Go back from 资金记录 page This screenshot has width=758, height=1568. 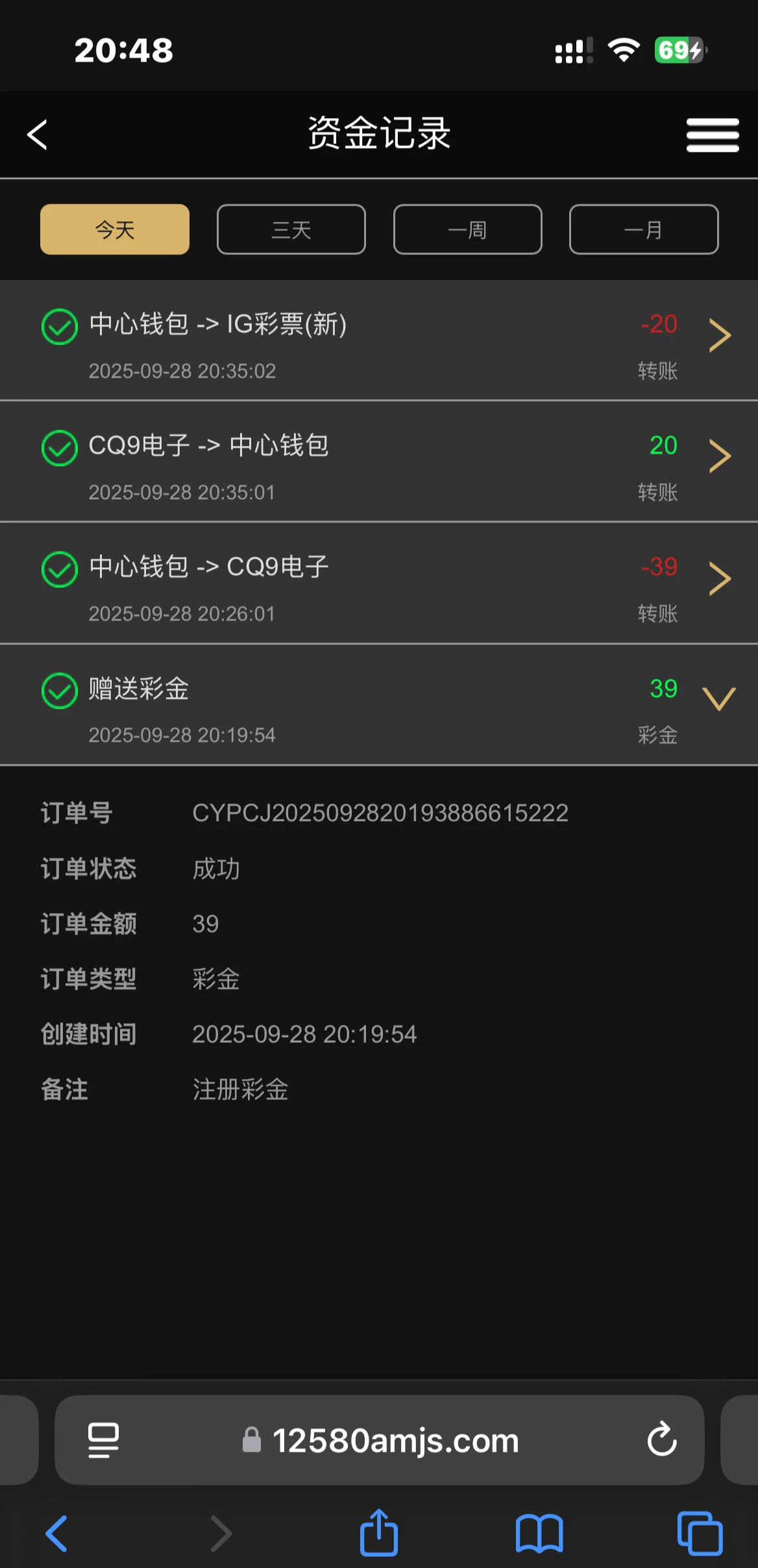(x=38, y=135)
